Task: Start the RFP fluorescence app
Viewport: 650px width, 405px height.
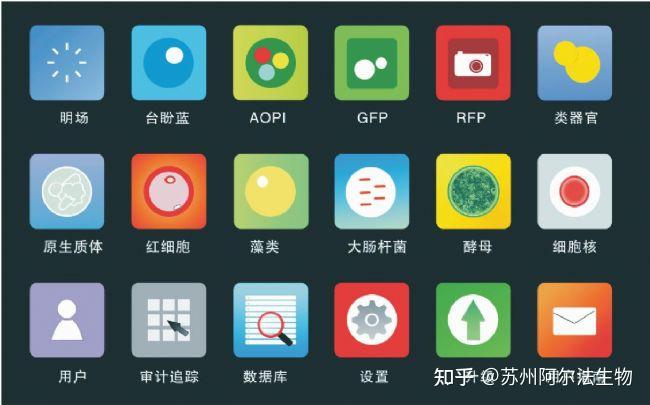Action: [x=473, y=63]
